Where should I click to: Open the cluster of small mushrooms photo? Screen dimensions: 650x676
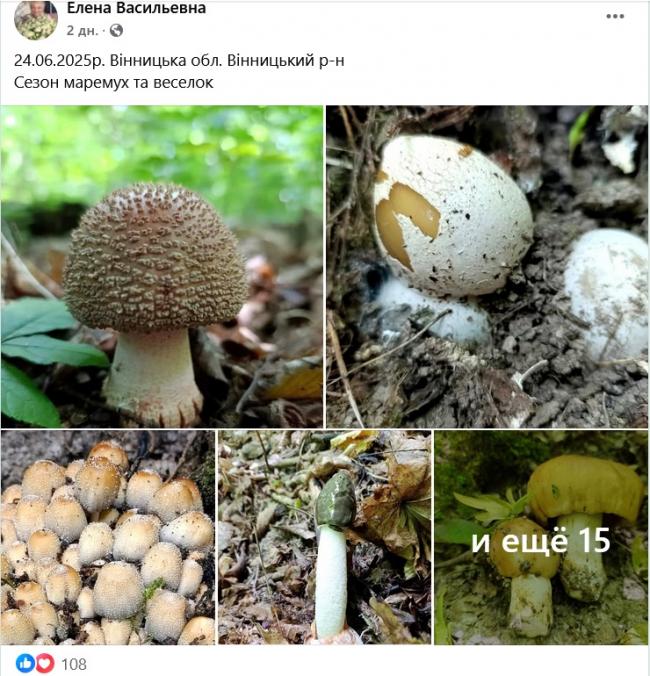107,537
